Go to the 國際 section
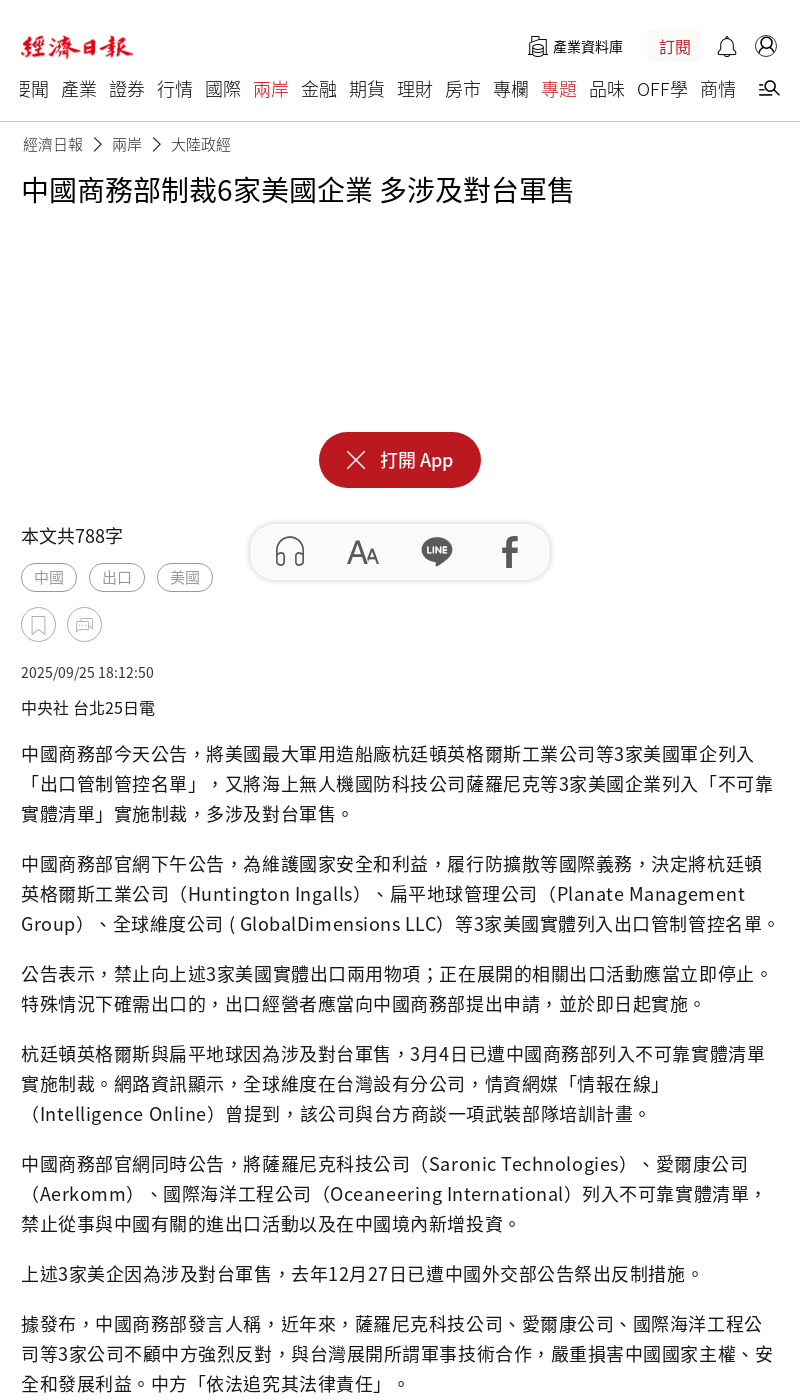The width and height of the screenshot is (800, 1400). tap(223, 89)
